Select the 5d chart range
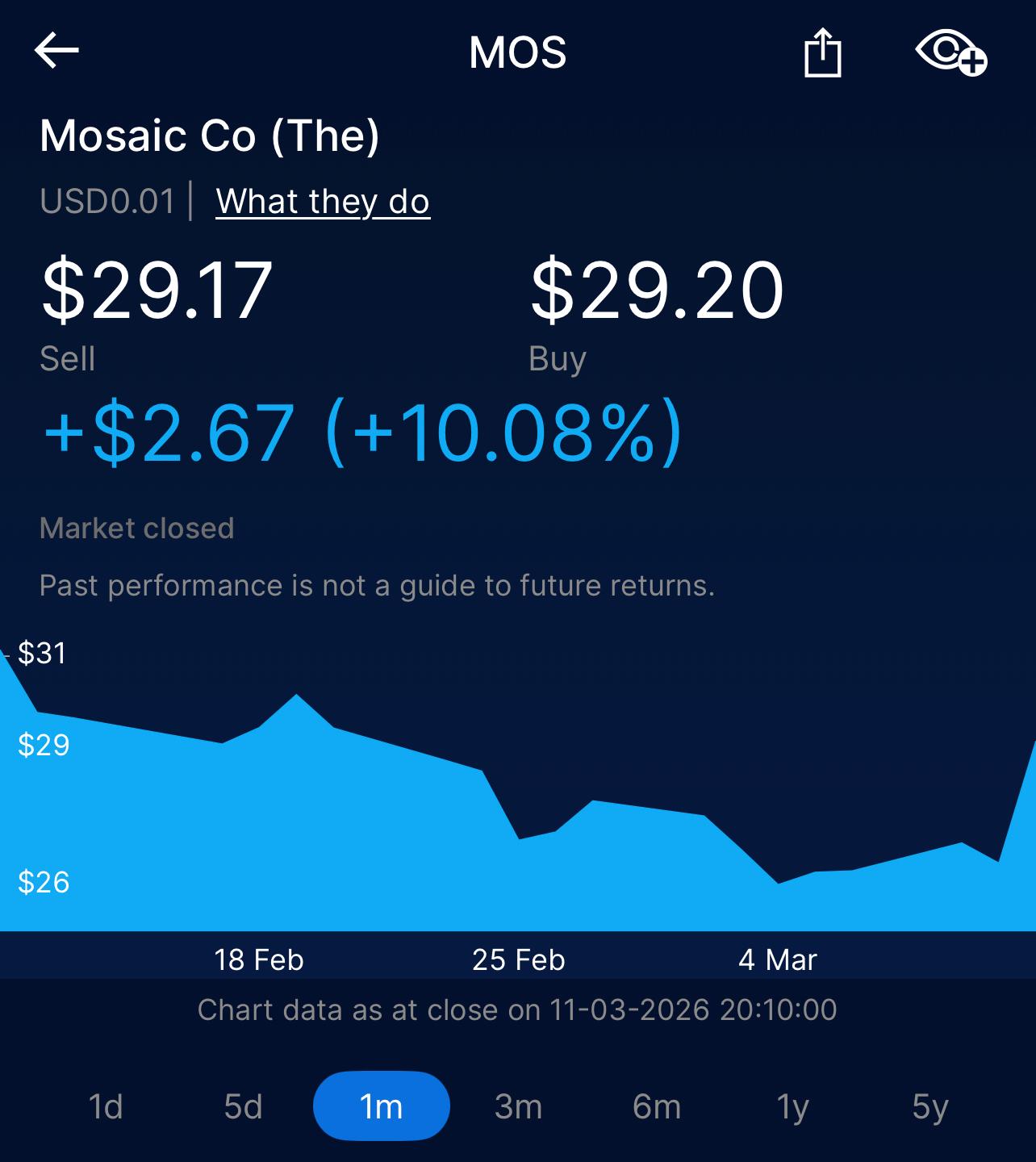This screenshot has height=1162, width=1036. 243,1106
